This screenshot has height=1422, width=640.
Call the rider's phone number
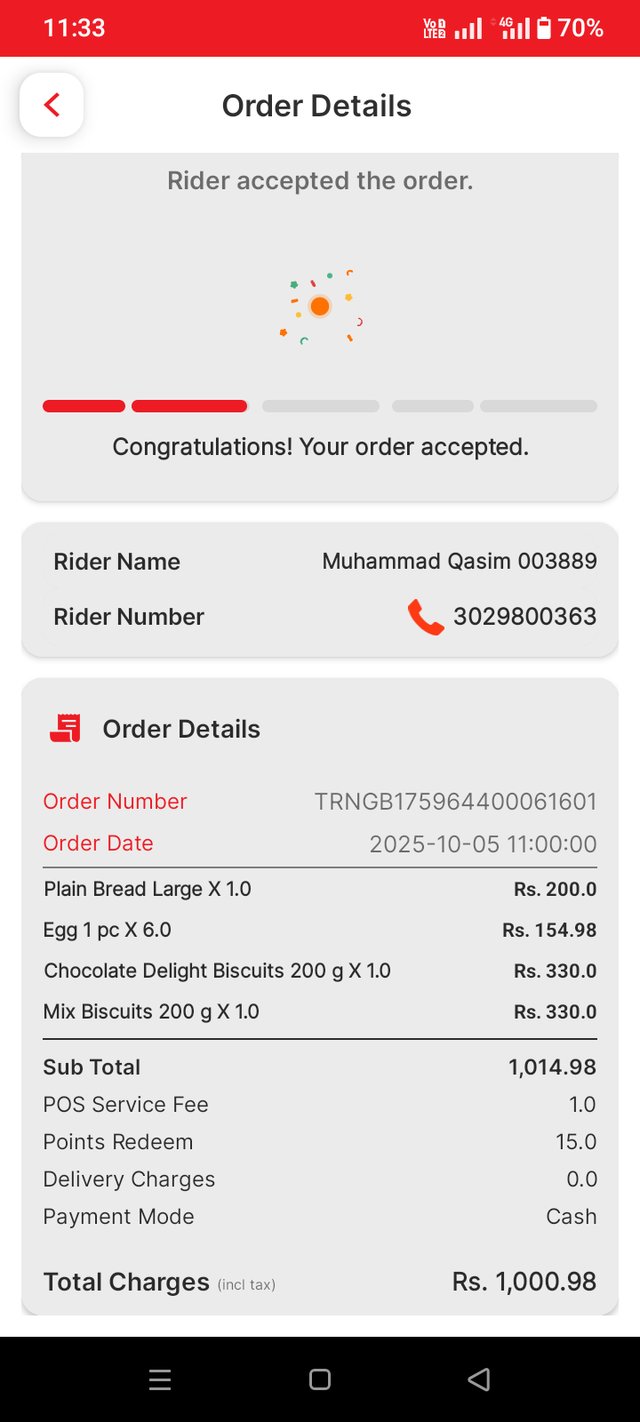click(x=426, y=617)
